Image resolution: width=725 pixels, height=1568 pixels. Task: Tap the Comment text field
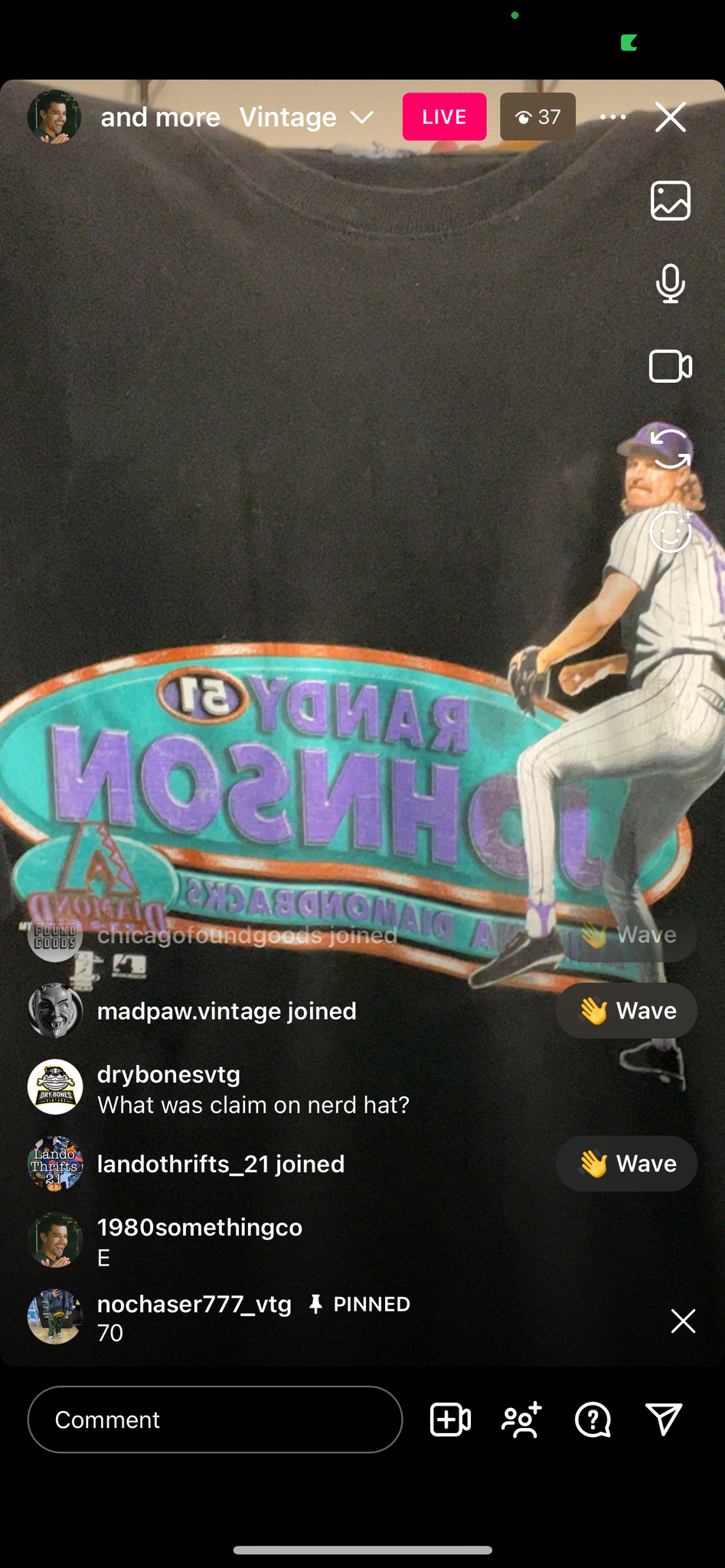point(215,1419)
